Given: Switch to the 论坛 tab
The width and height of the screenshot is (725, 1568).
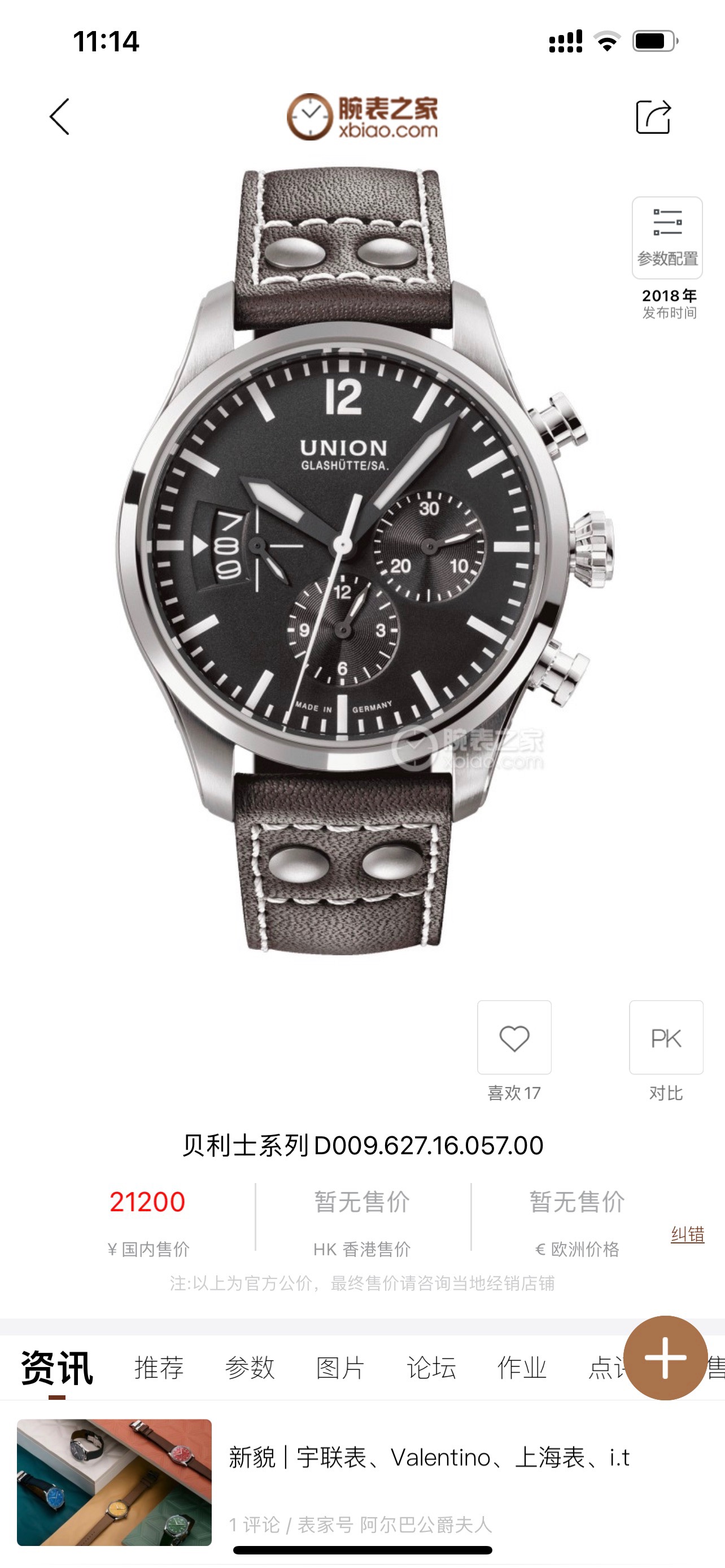Looking at the screenshot, I should [x=431, y=1368].
